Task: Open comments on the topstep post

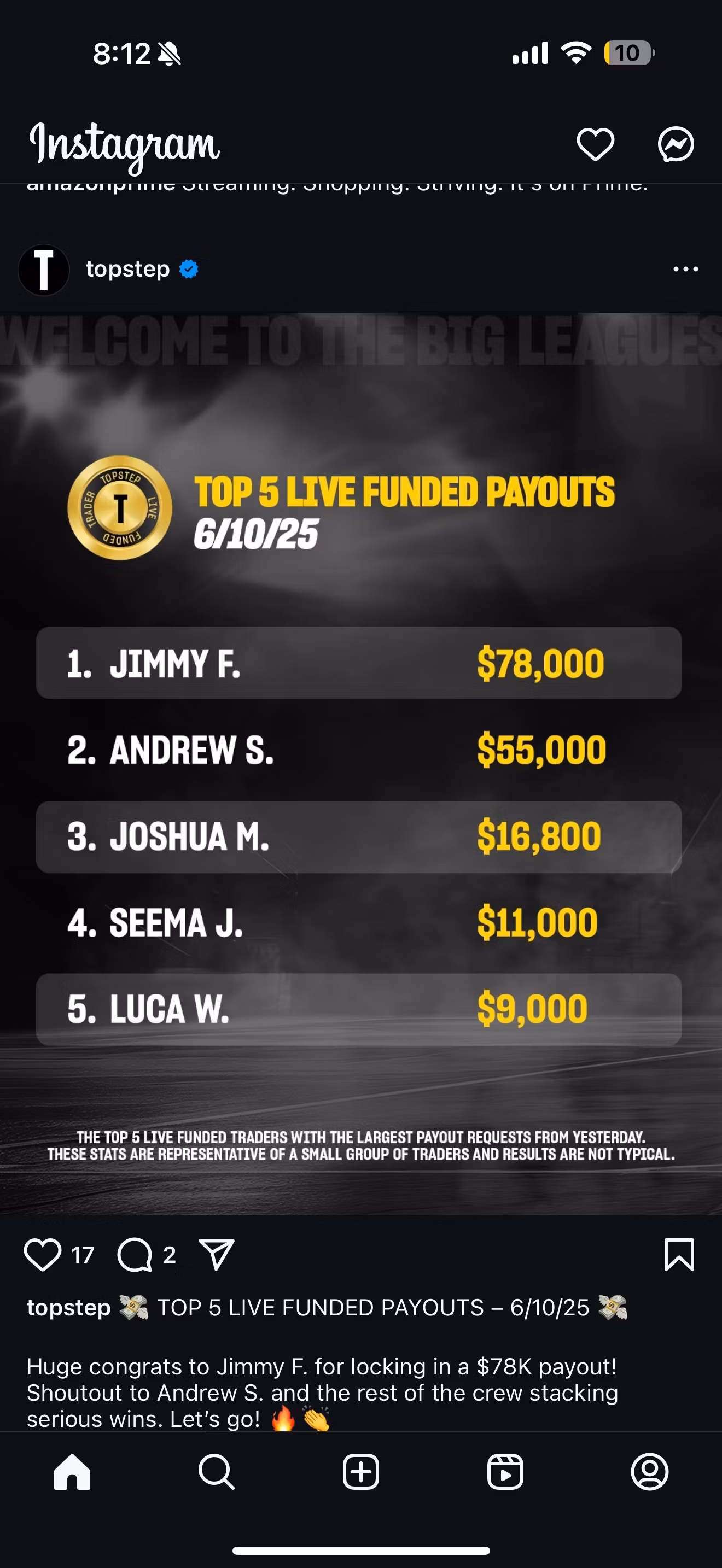Action: [x=135, y=1255]
